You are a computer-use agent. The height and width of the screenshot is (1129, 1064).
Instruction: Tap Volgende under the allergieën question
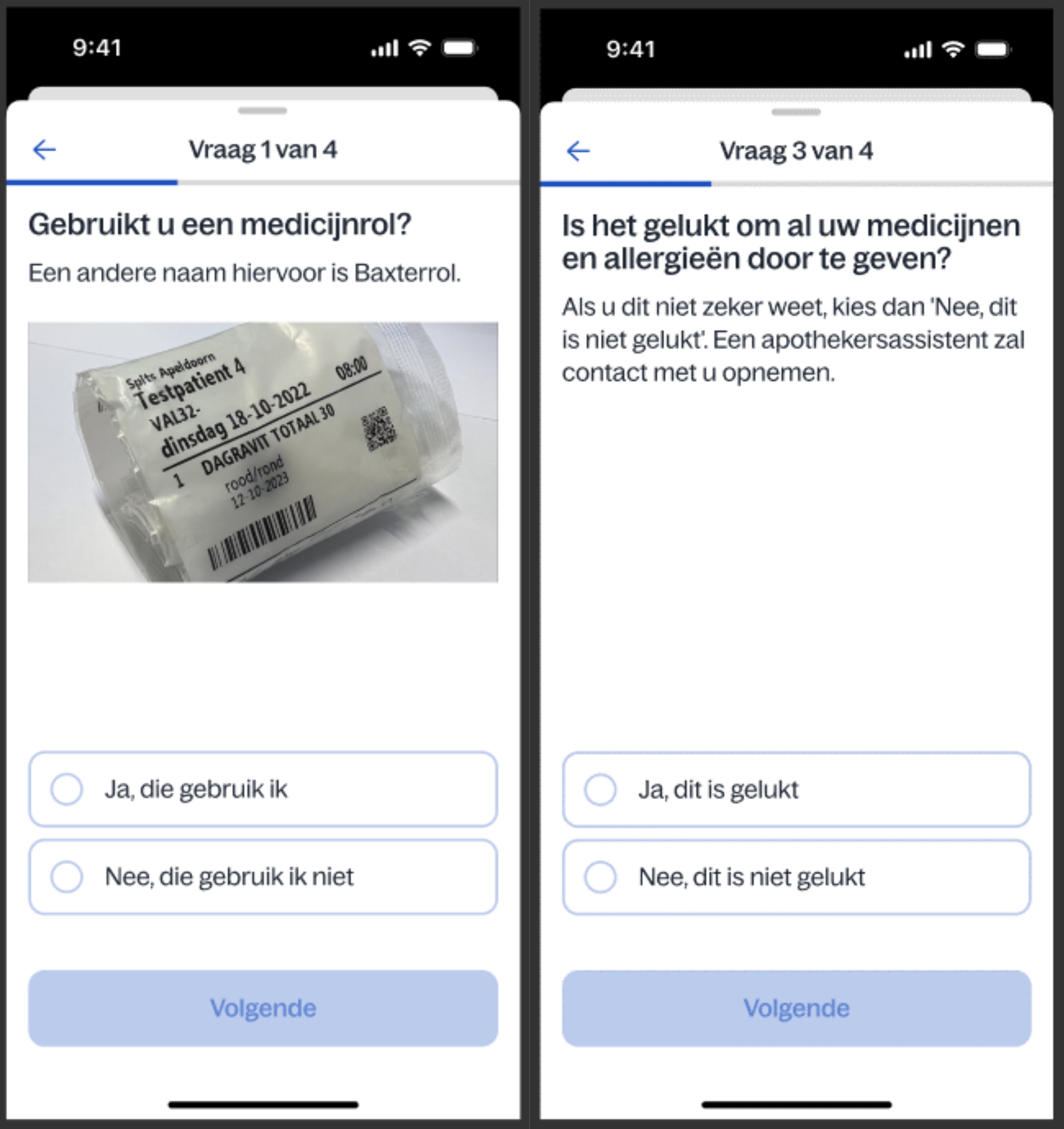coord(796,1008)
